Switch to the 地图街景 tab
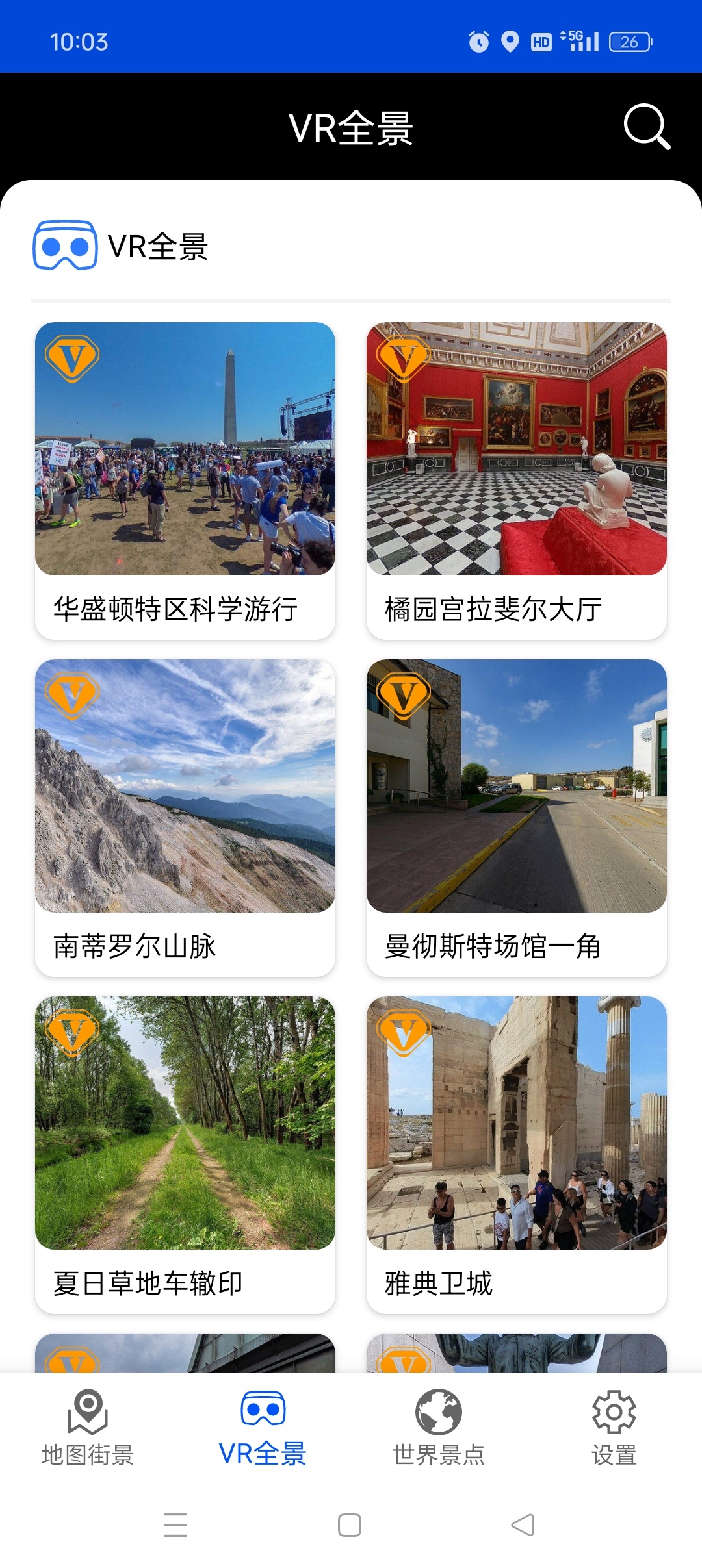Viewport: 702px width, 1568px height. point(88,1427)
